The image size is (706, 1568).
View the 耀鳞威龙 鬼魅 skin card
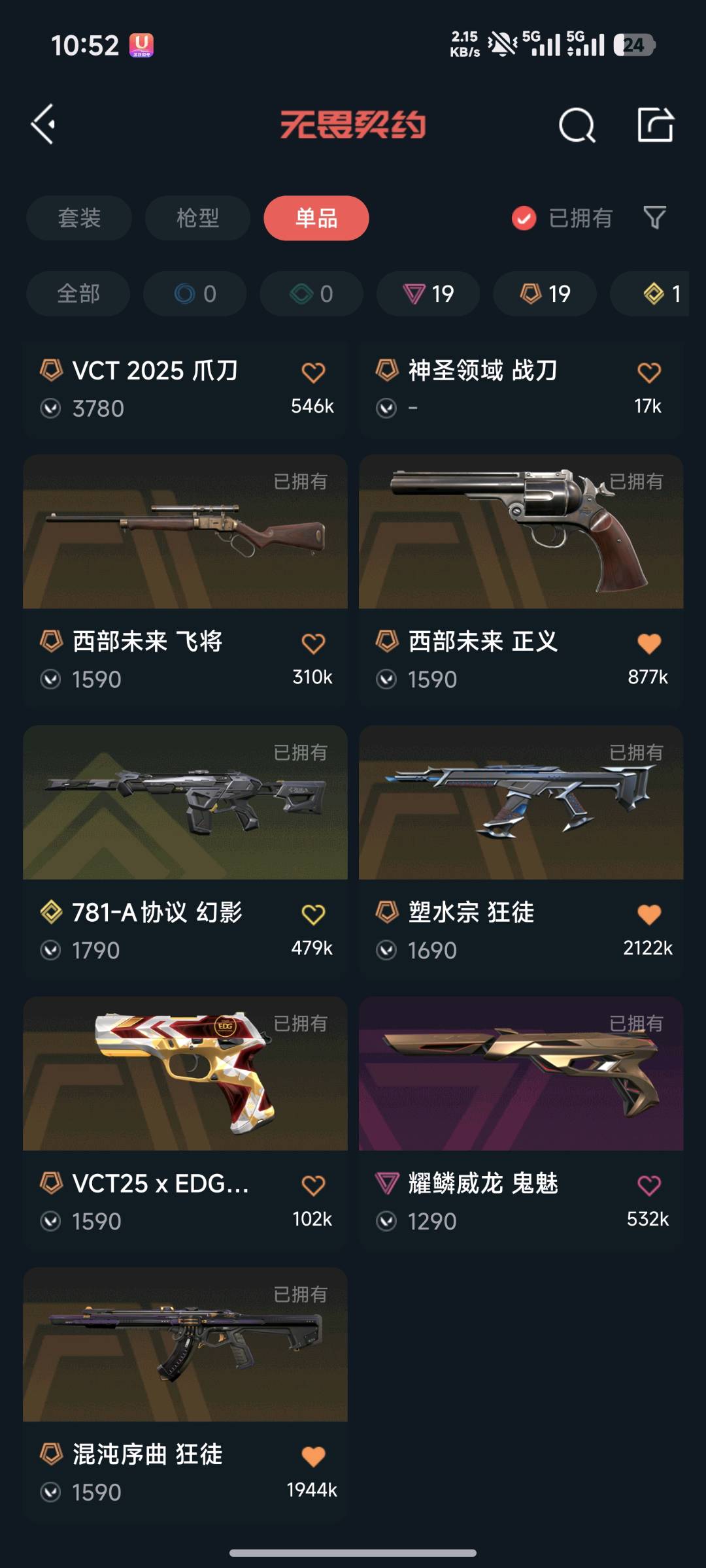[x=521, y=1075]
